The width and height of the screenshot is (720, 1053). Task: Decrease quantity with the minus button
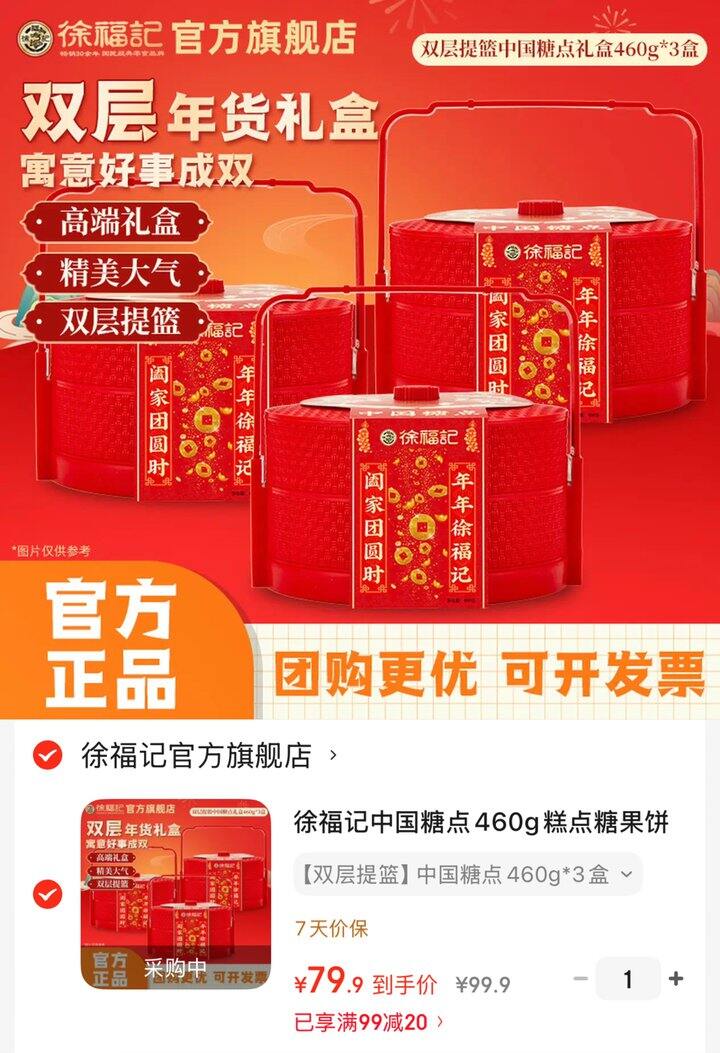coord(580,978)
